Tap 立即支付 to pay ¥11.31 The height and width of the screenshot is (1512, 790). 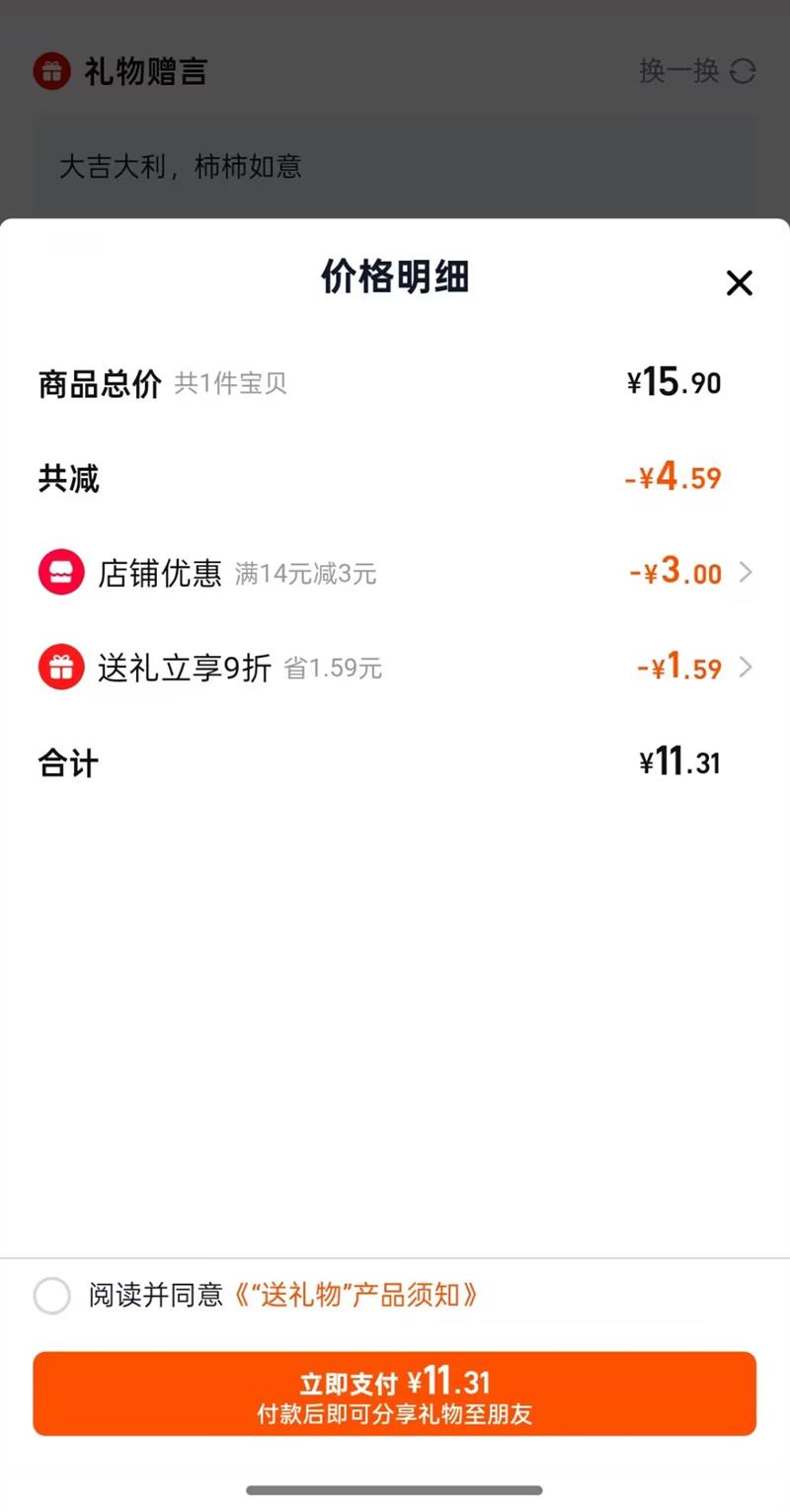(395, 1393)
